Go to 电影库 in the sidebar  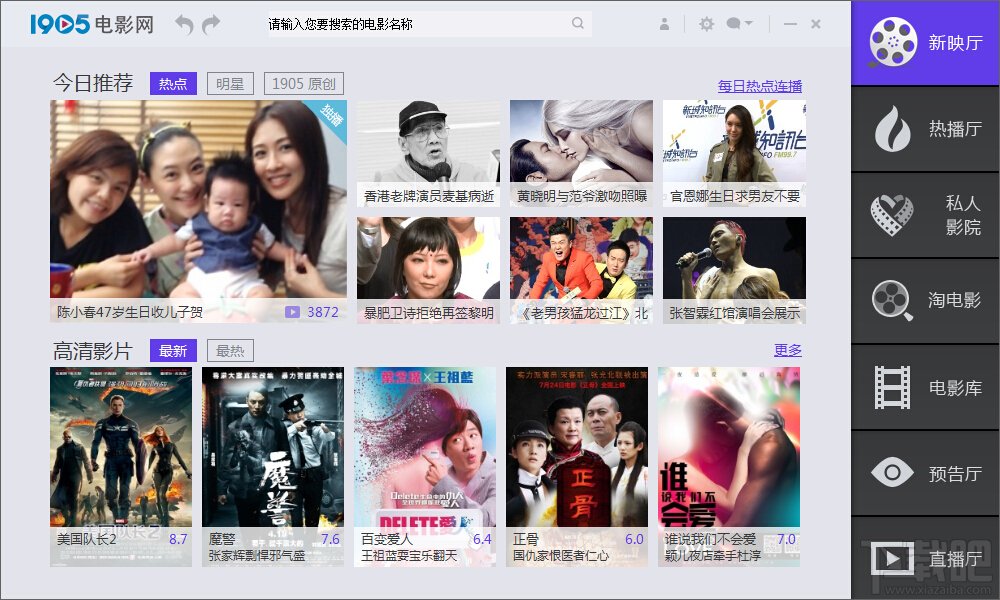pyautogui.click(x=925, y=387)
